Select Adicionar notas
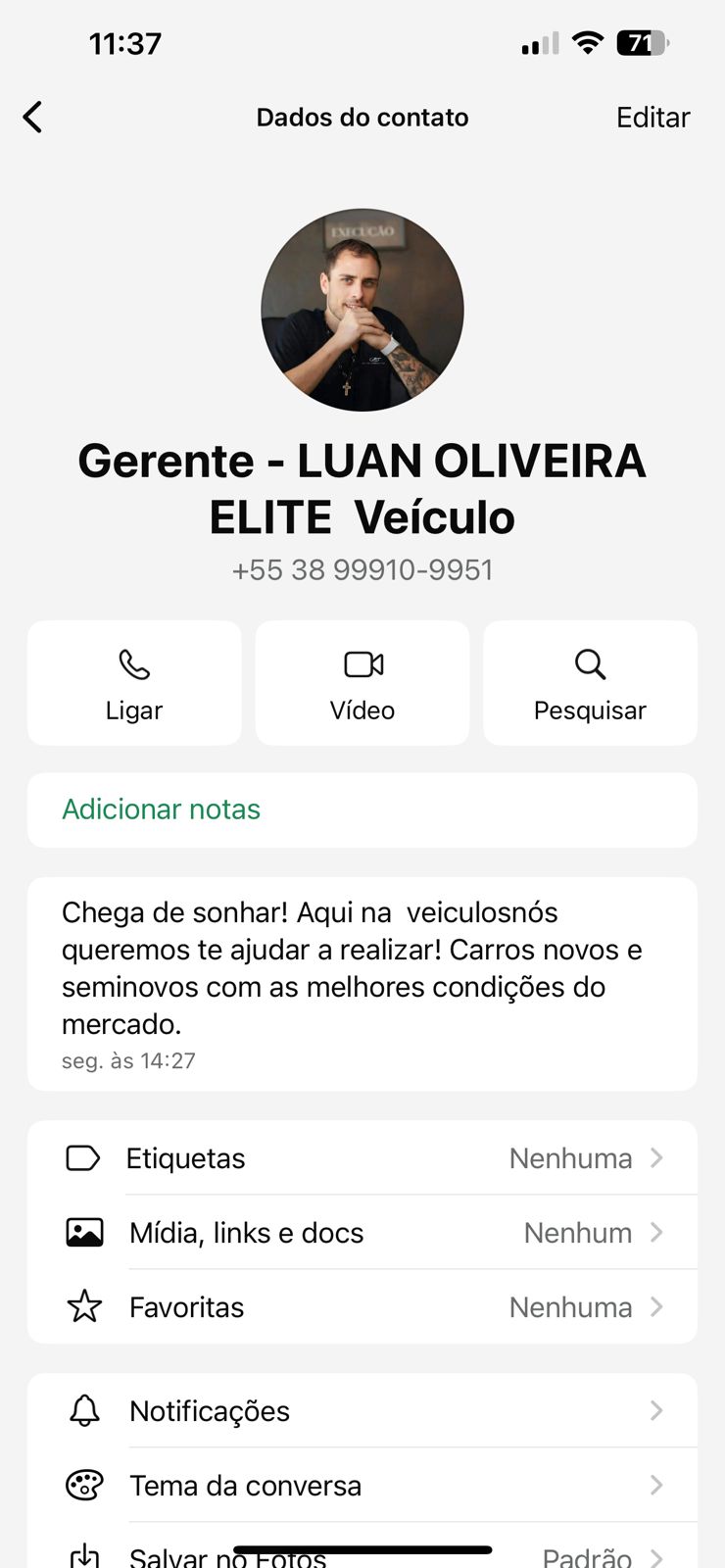The height and width of the screenshot is (1568, 725). click(162, 809)
